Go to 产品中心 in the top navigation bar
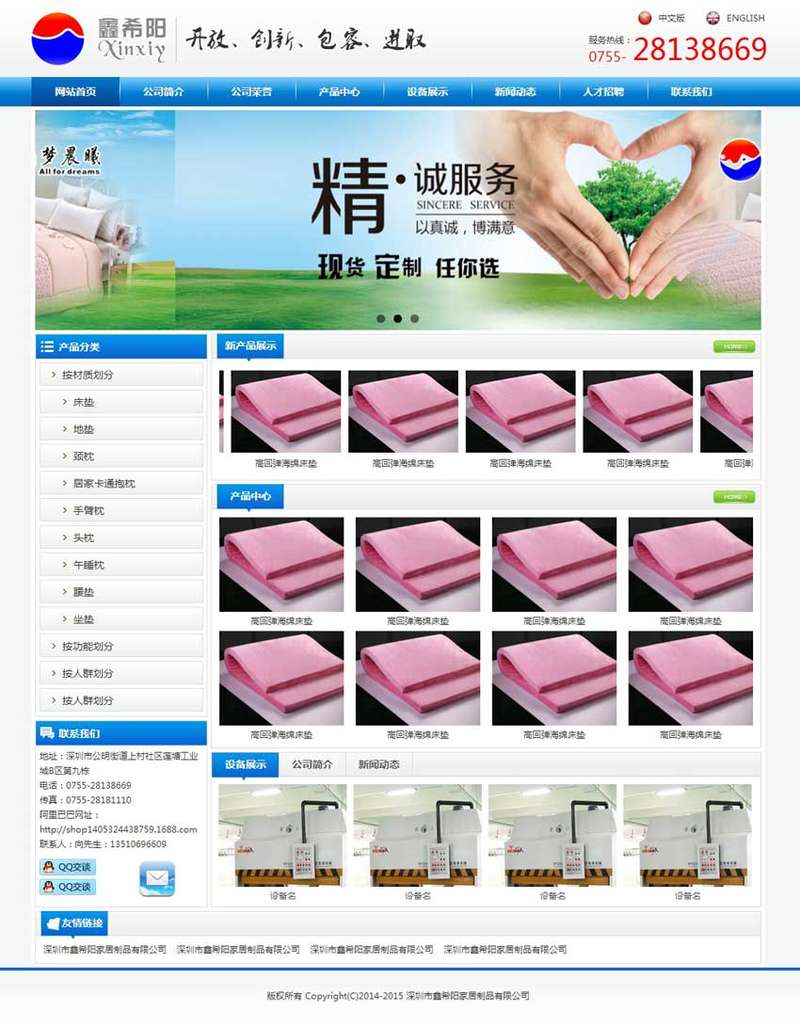Image resolution: width=800 pixels, height=1027 pixels. pyautogui.click(x=339, y=92)
